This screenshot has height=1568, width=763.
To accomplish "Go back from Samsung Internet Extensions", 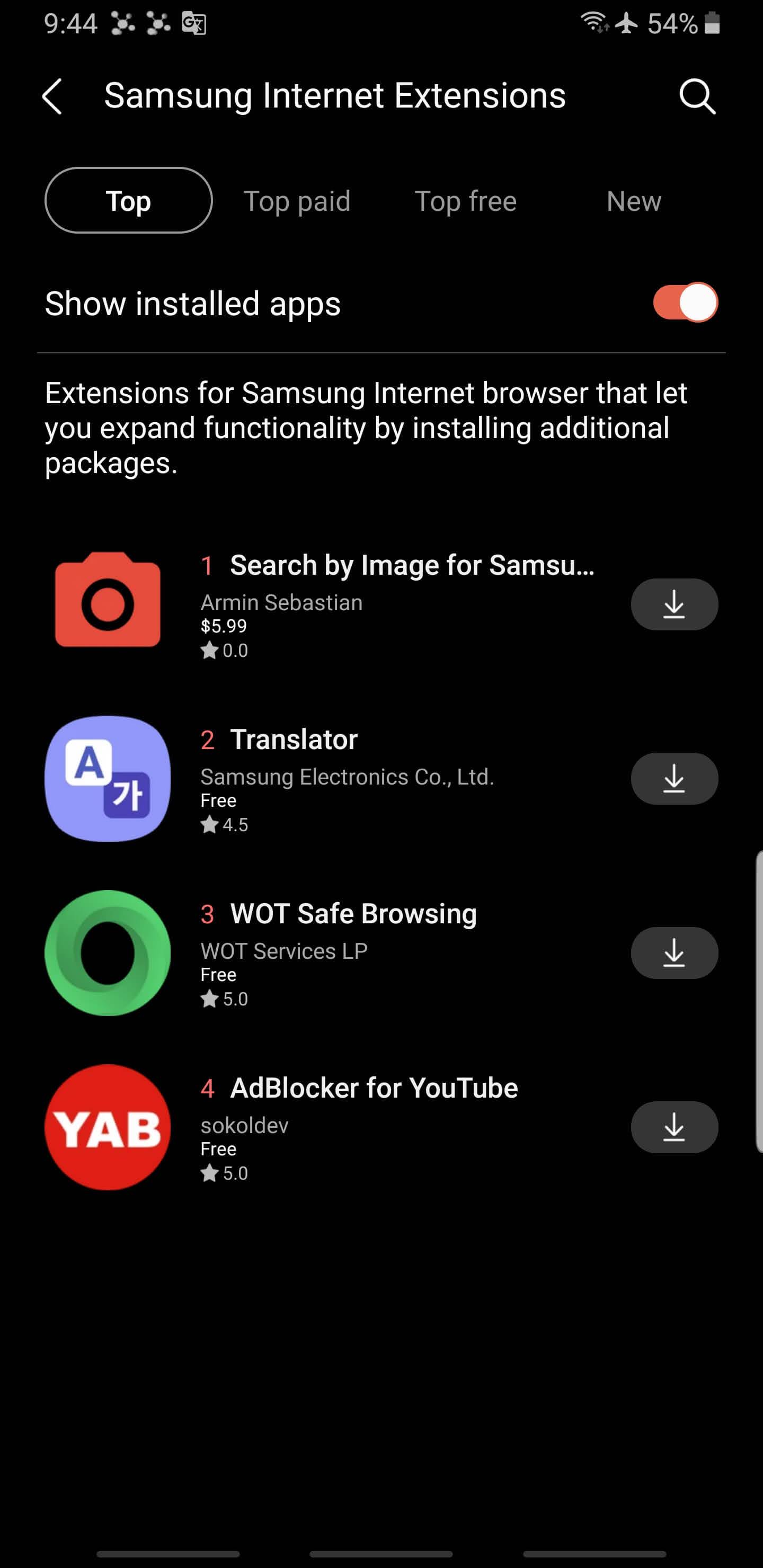I will click(52, 96).
